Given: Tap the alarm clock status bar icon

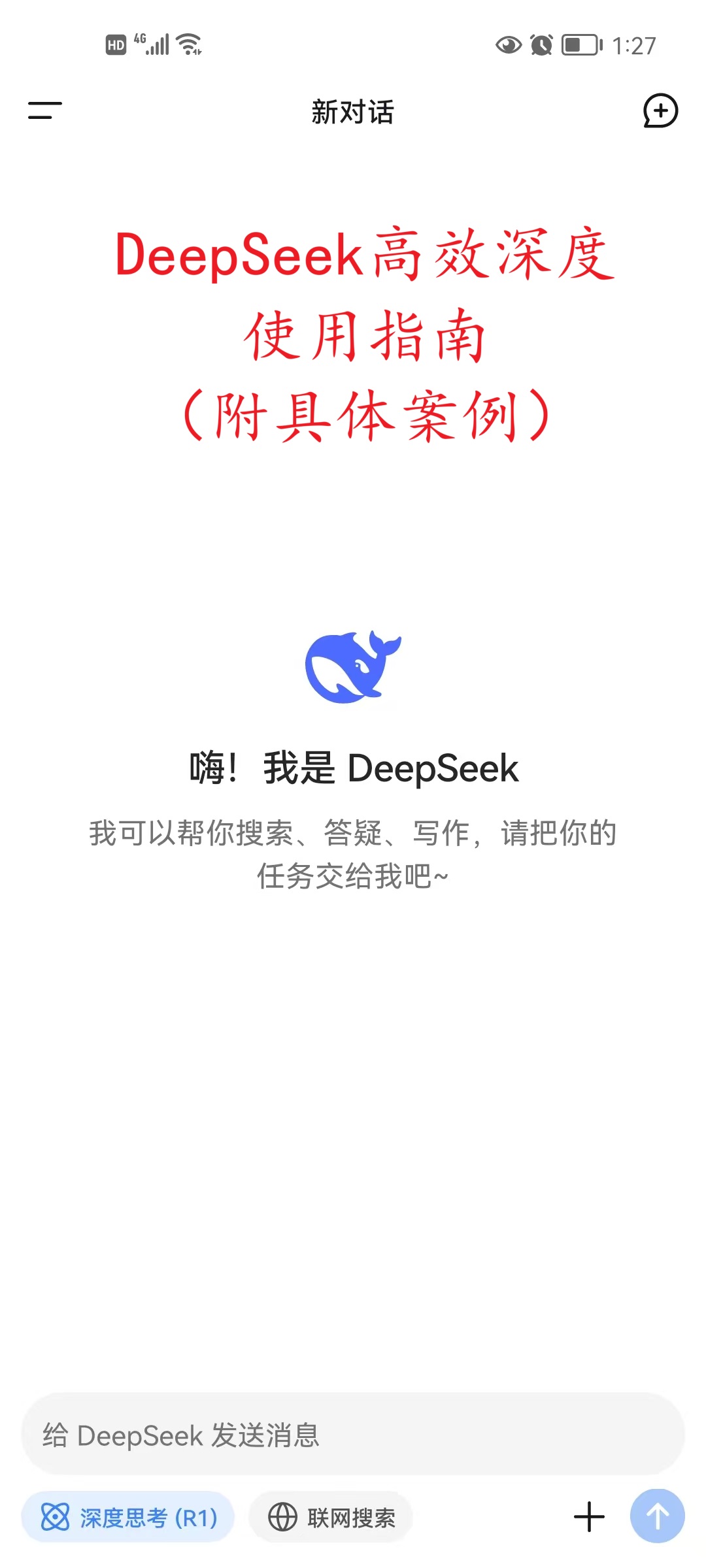Looking at the screenshot, I should [540, 44].
